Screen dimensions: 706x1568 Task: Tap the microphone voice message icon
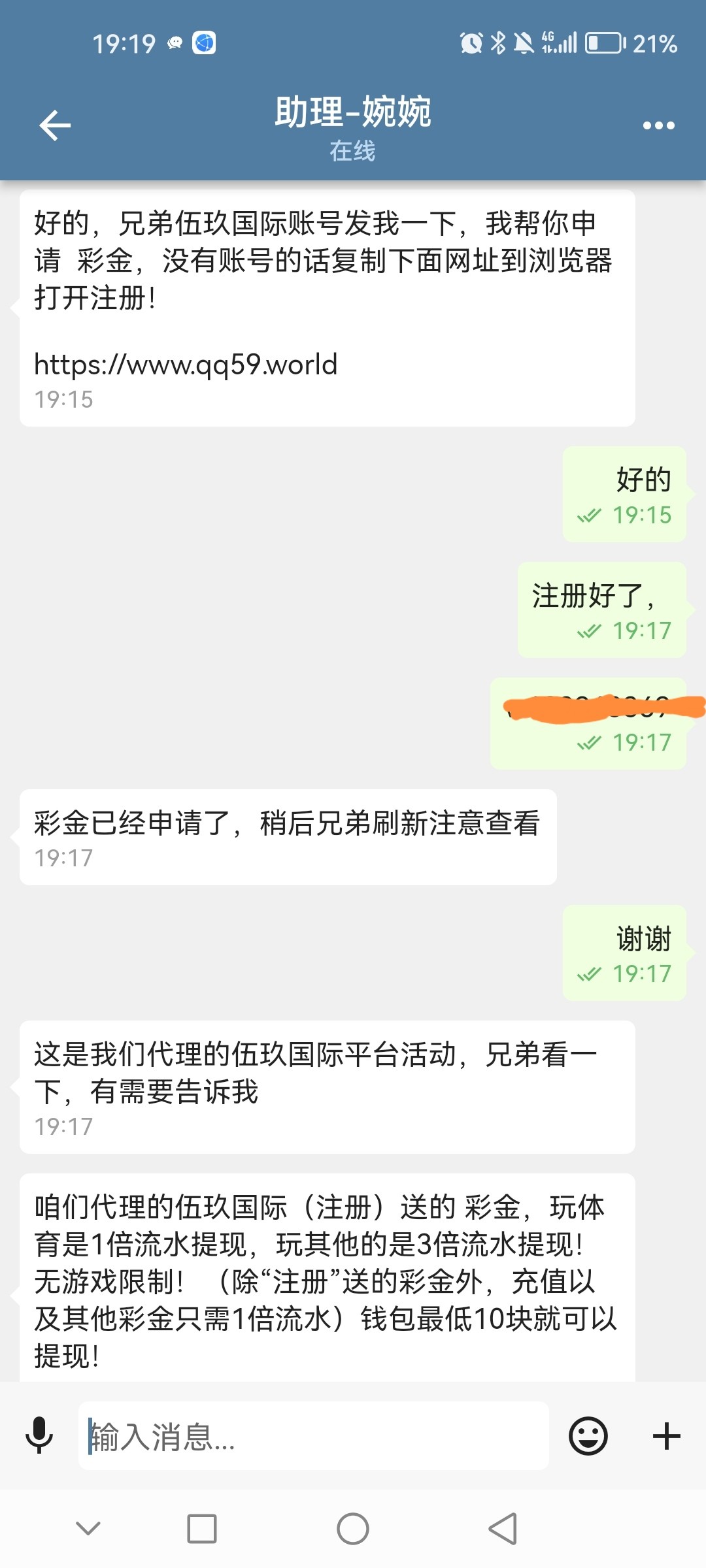point(39,1435)
